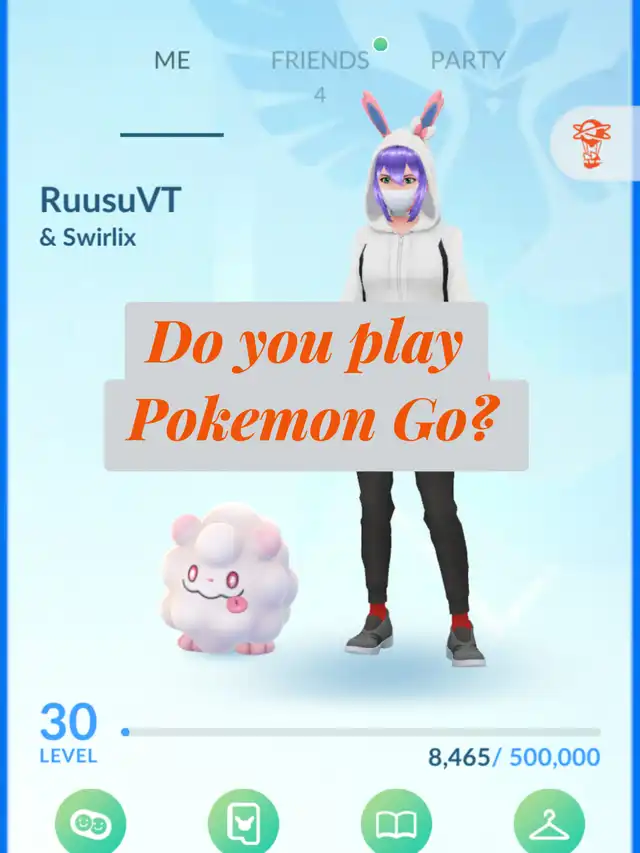
Task: Tap buddy Swirlix next to avatar
Action: coord(228,582)
